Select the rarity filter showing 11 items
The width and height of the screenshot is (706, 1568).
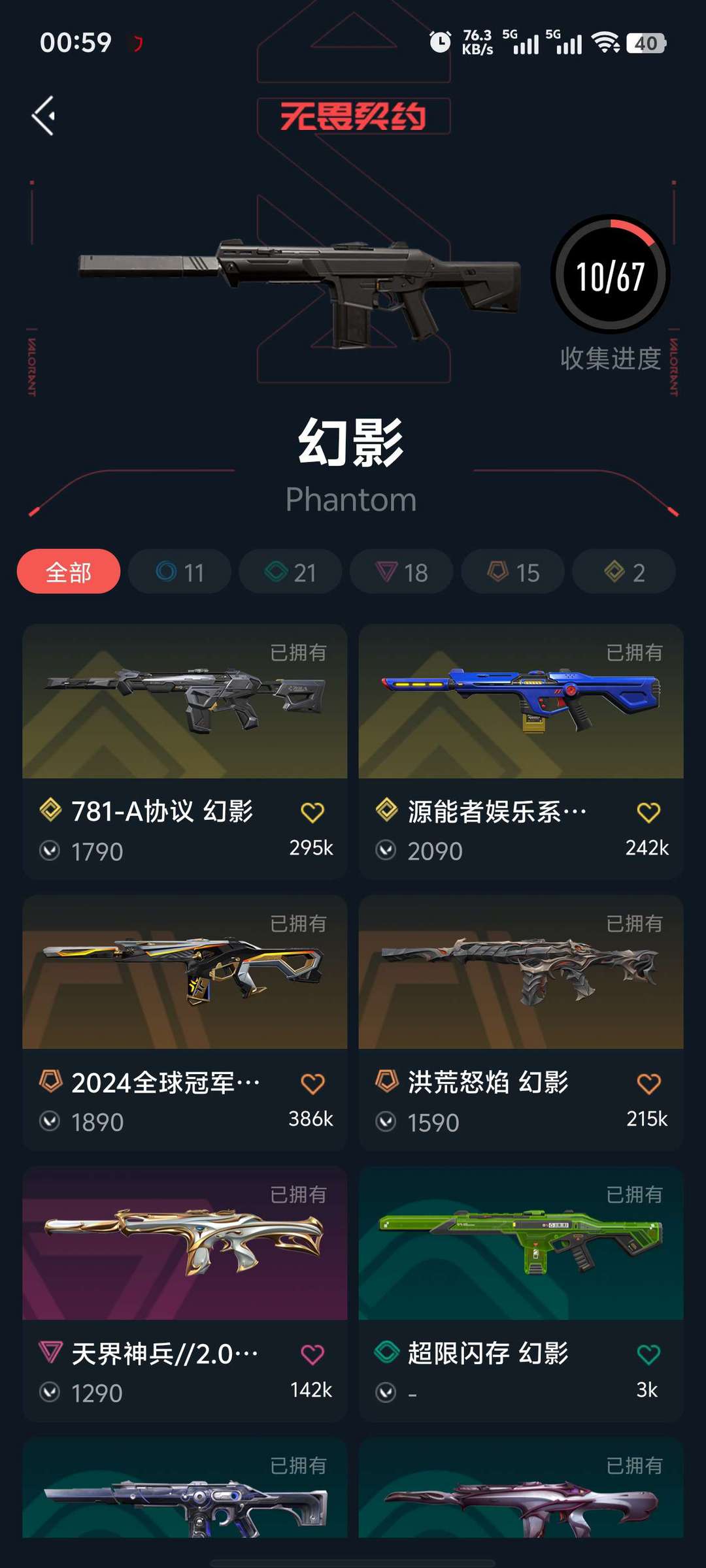point(178,572)
